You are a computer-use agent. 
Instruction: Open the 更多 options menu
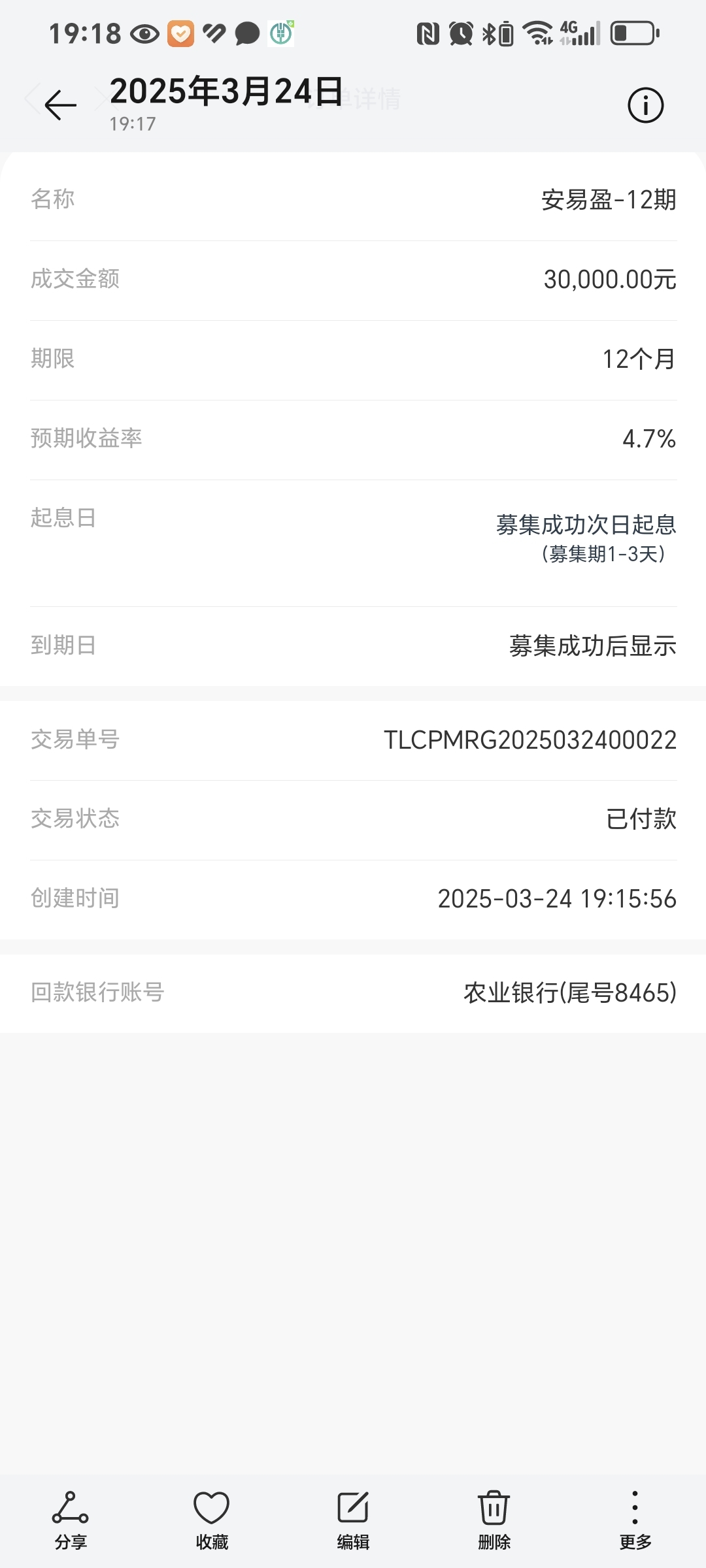(635, 1520)
